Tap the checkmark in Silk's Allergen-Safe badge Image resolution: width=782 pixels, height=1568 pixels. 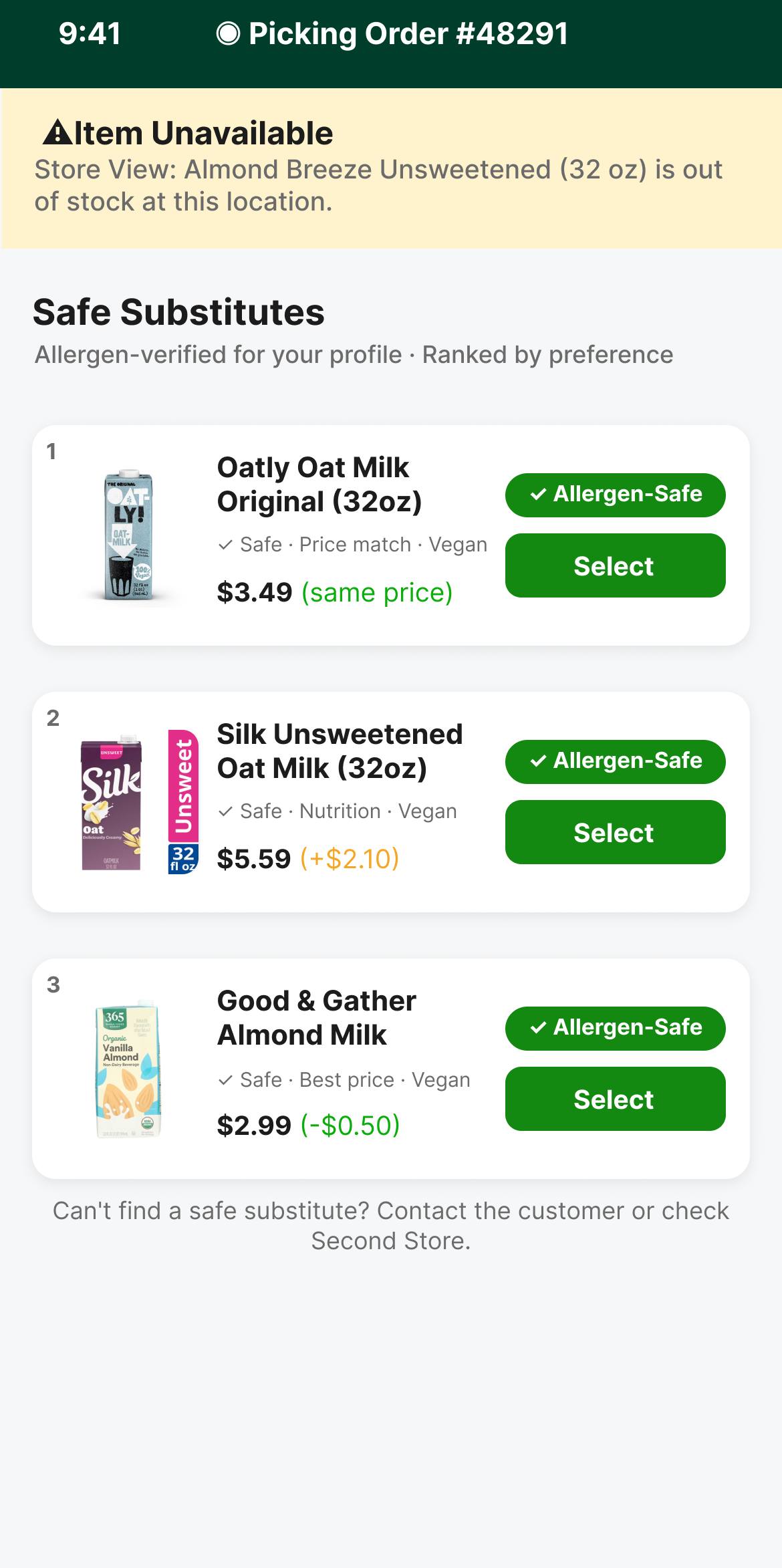pyautogui.click(x=539, y=761)
